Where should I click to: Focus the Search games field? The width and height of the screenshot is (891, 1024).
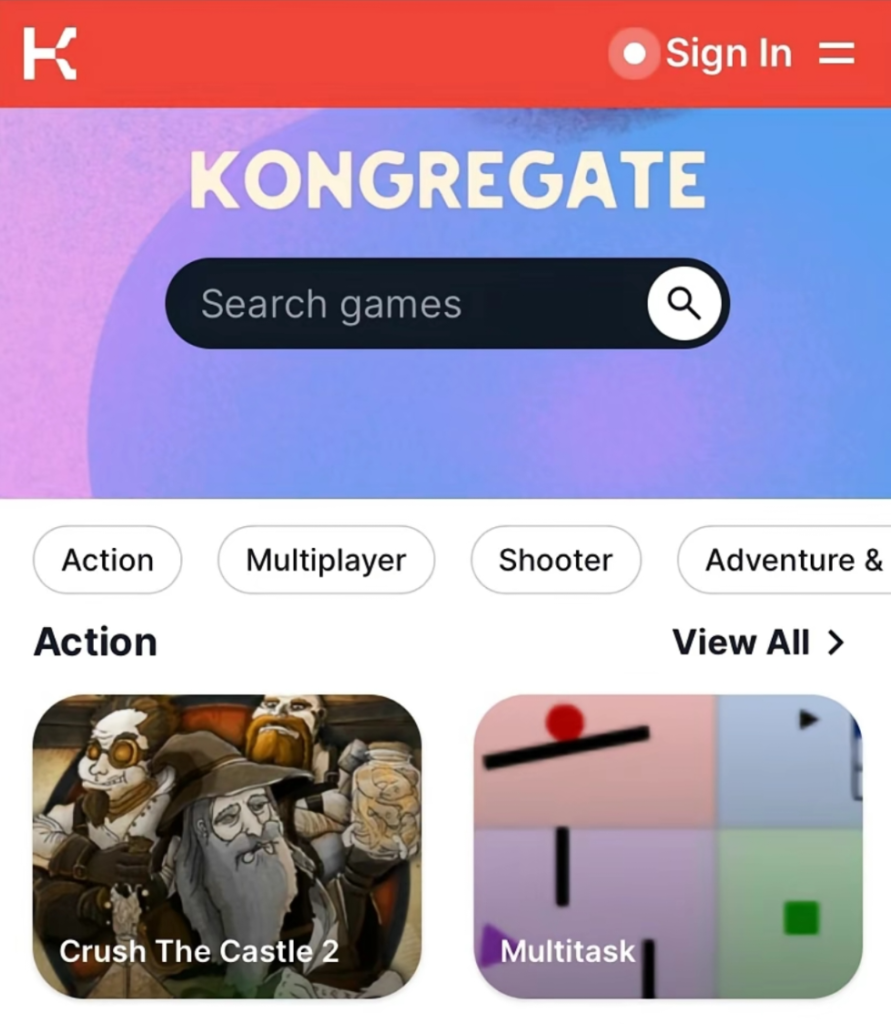pyautogui.click(x=400, y=303)
